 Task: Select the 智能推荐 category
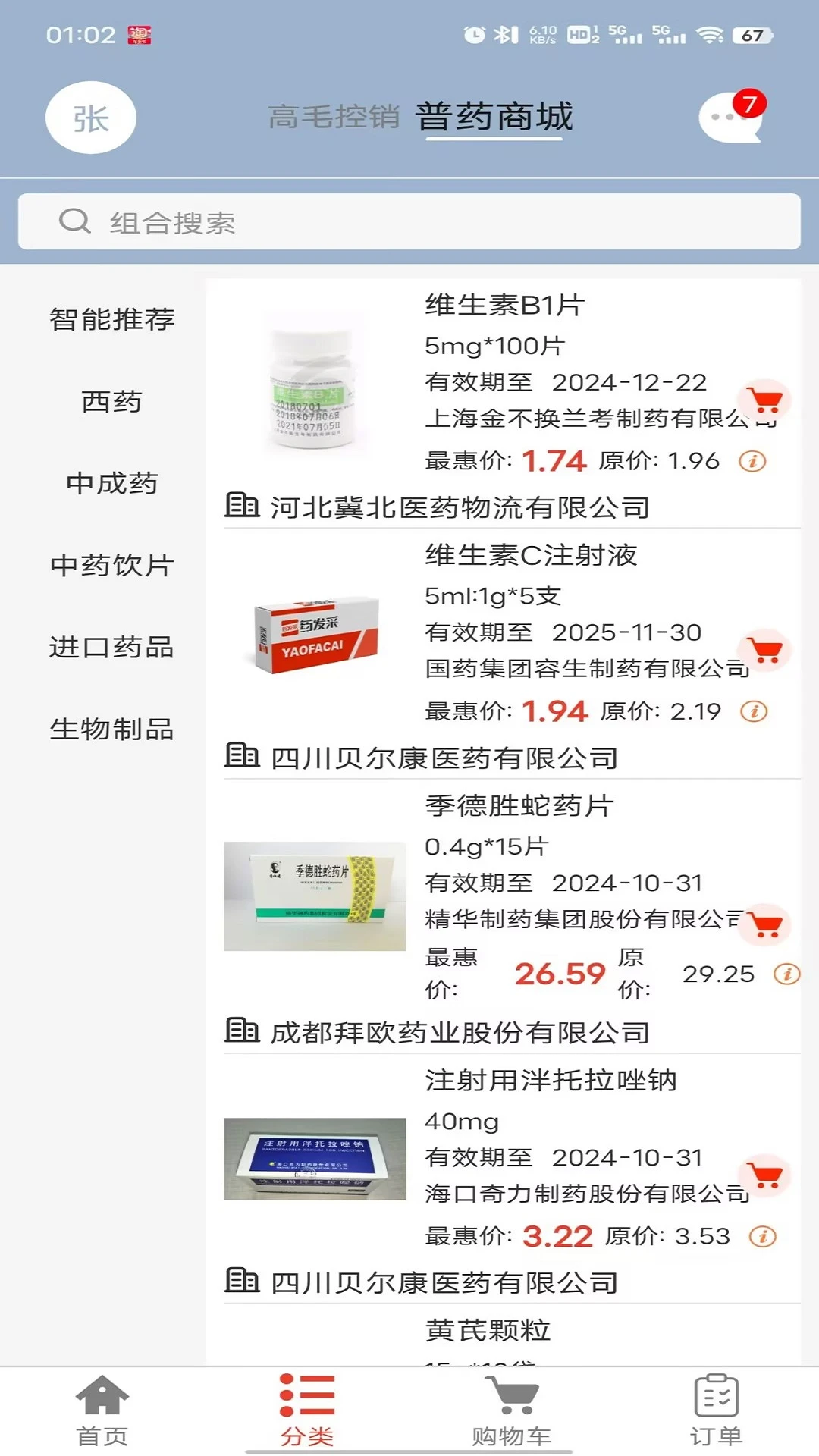click(x=112, y=319)
